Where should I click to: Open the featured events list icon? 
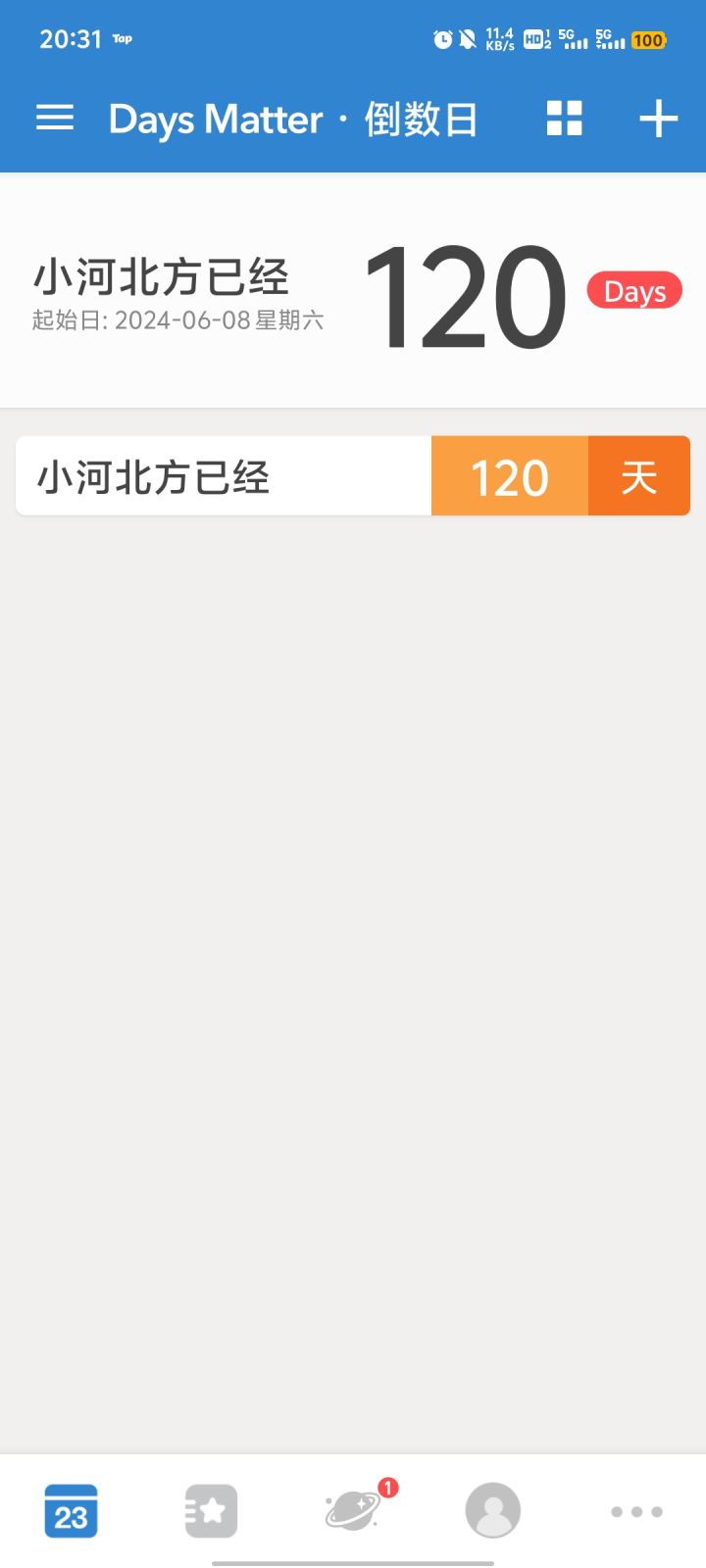210,1511
